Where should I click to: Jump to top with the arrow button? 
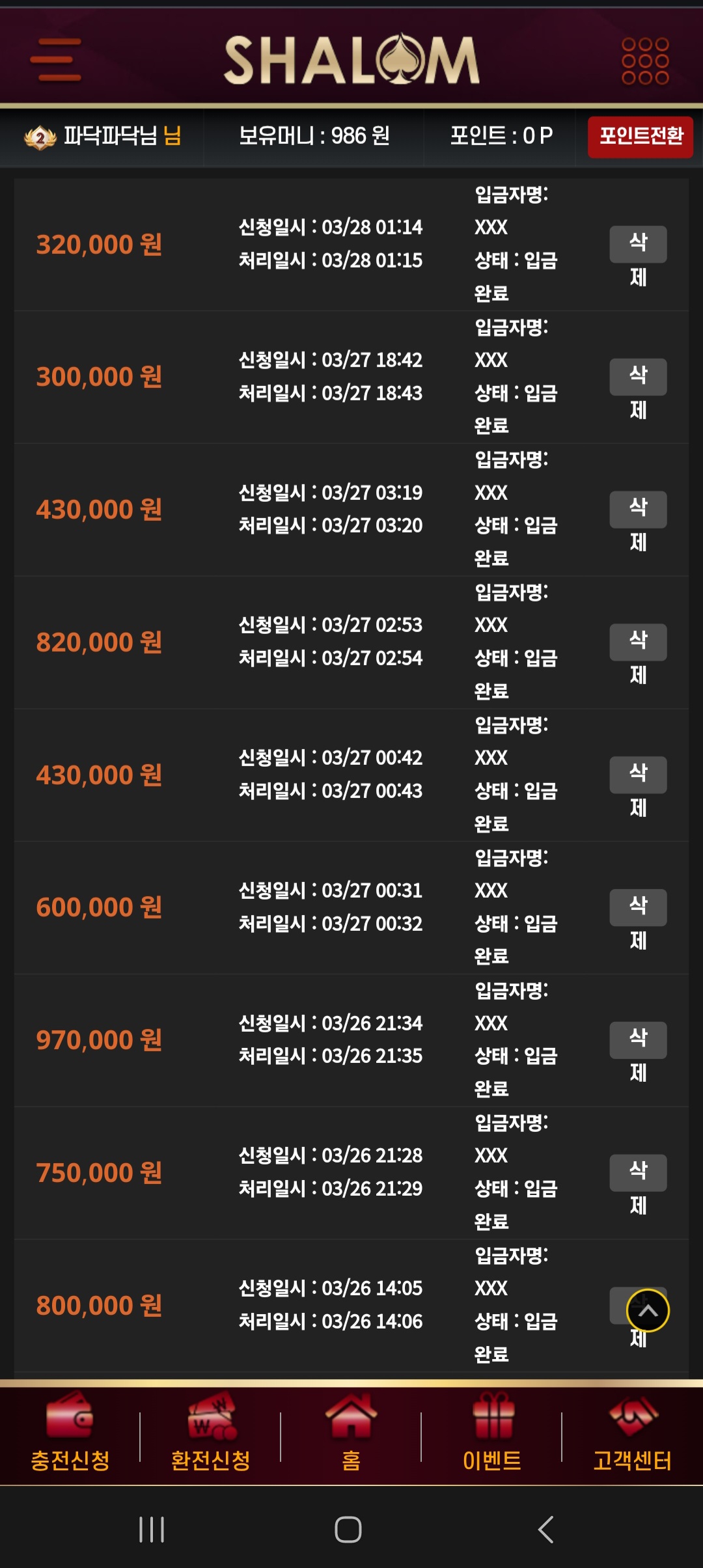click(x=648, y=1310)
